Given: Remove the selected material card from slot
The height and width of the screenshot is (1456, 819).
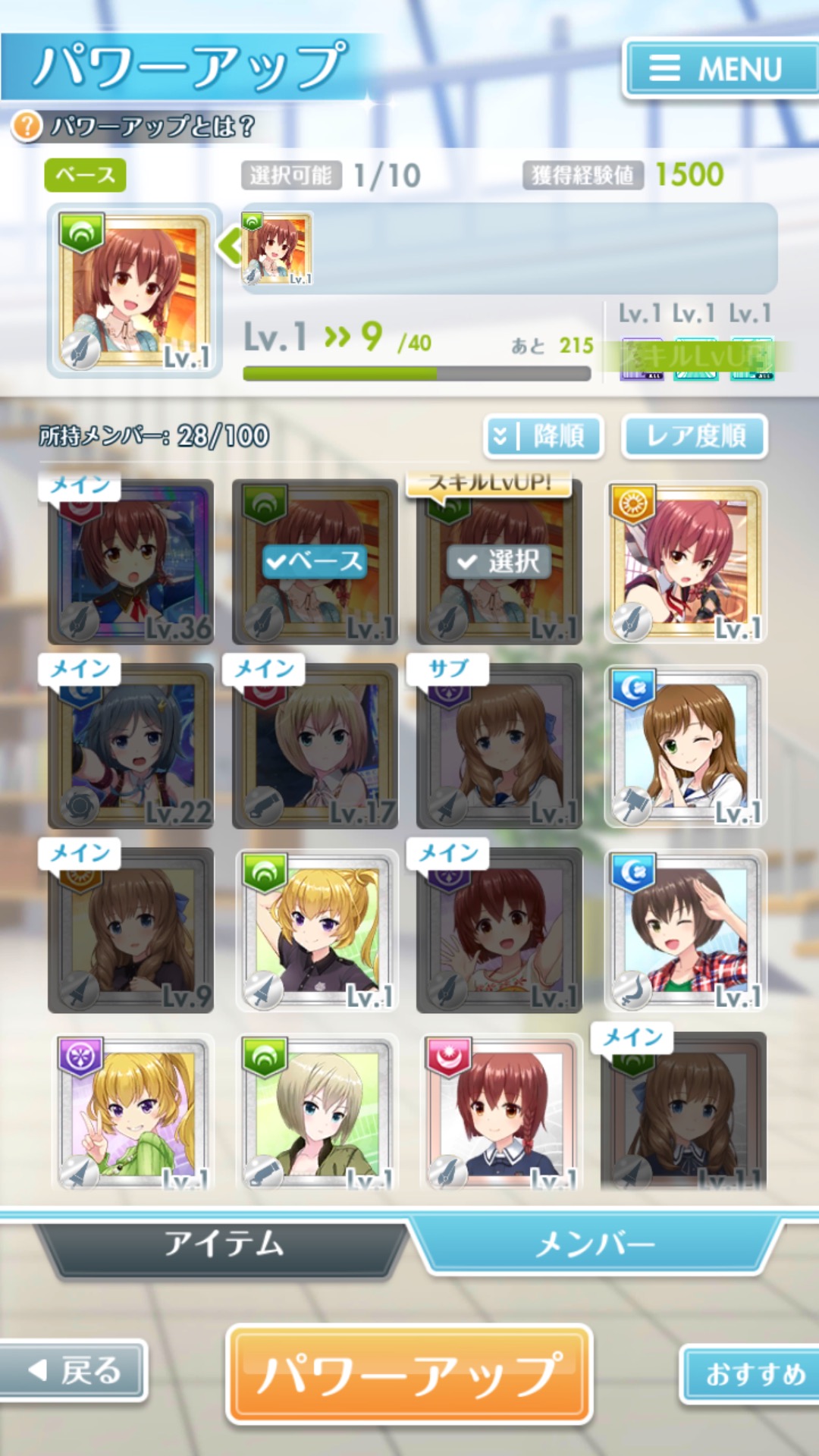Looking at the screenshot, I should tap(277, 249).
